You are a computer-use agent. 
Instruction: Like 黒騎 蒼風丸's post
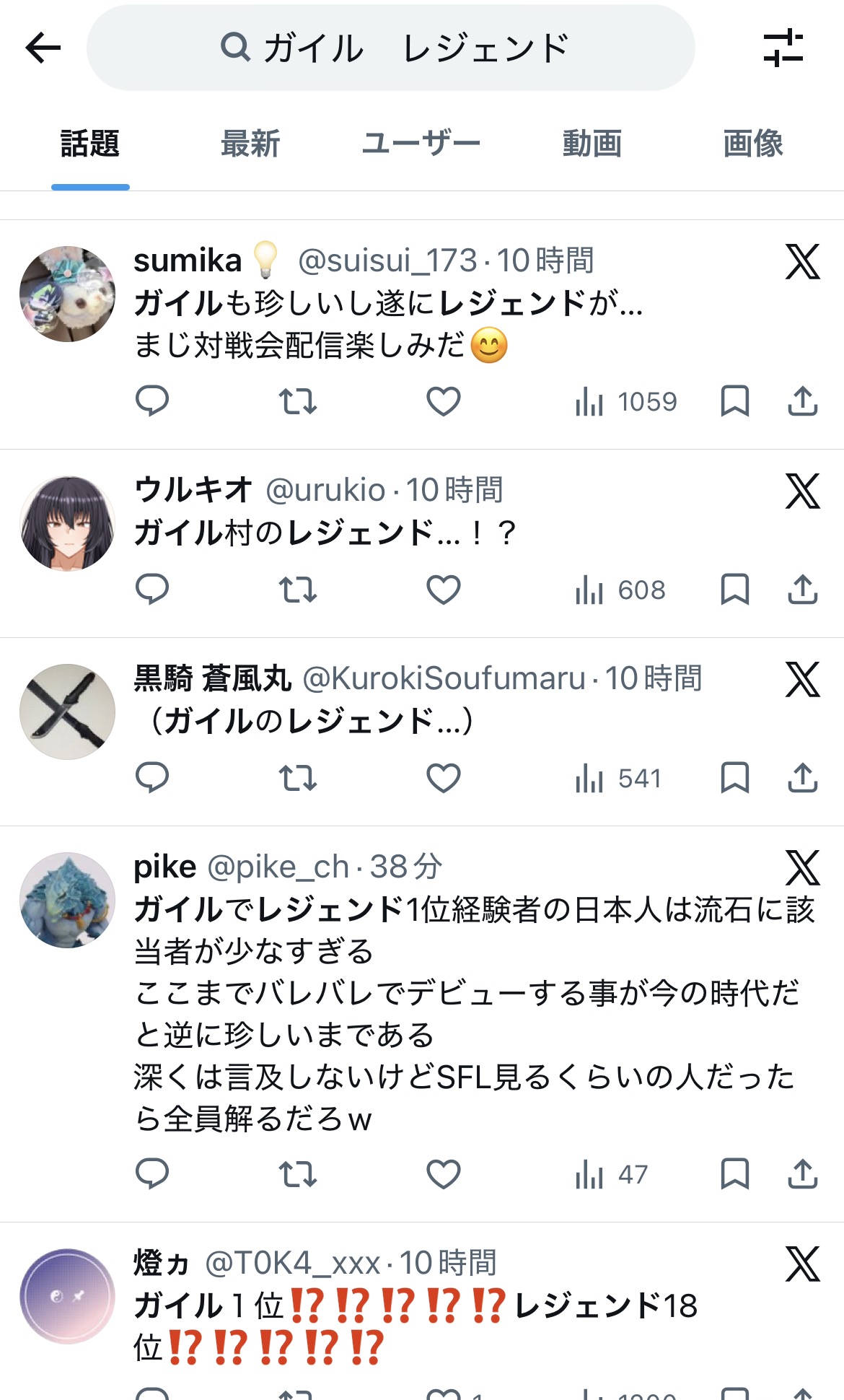[443, 778]
